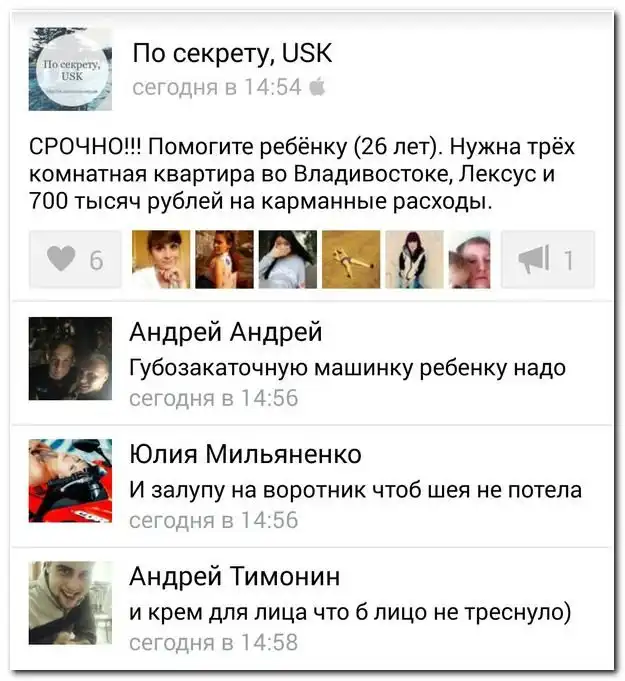Open Юлия Мильяненко's profile
Screen dimensions: 625x681
click(245, 455)
